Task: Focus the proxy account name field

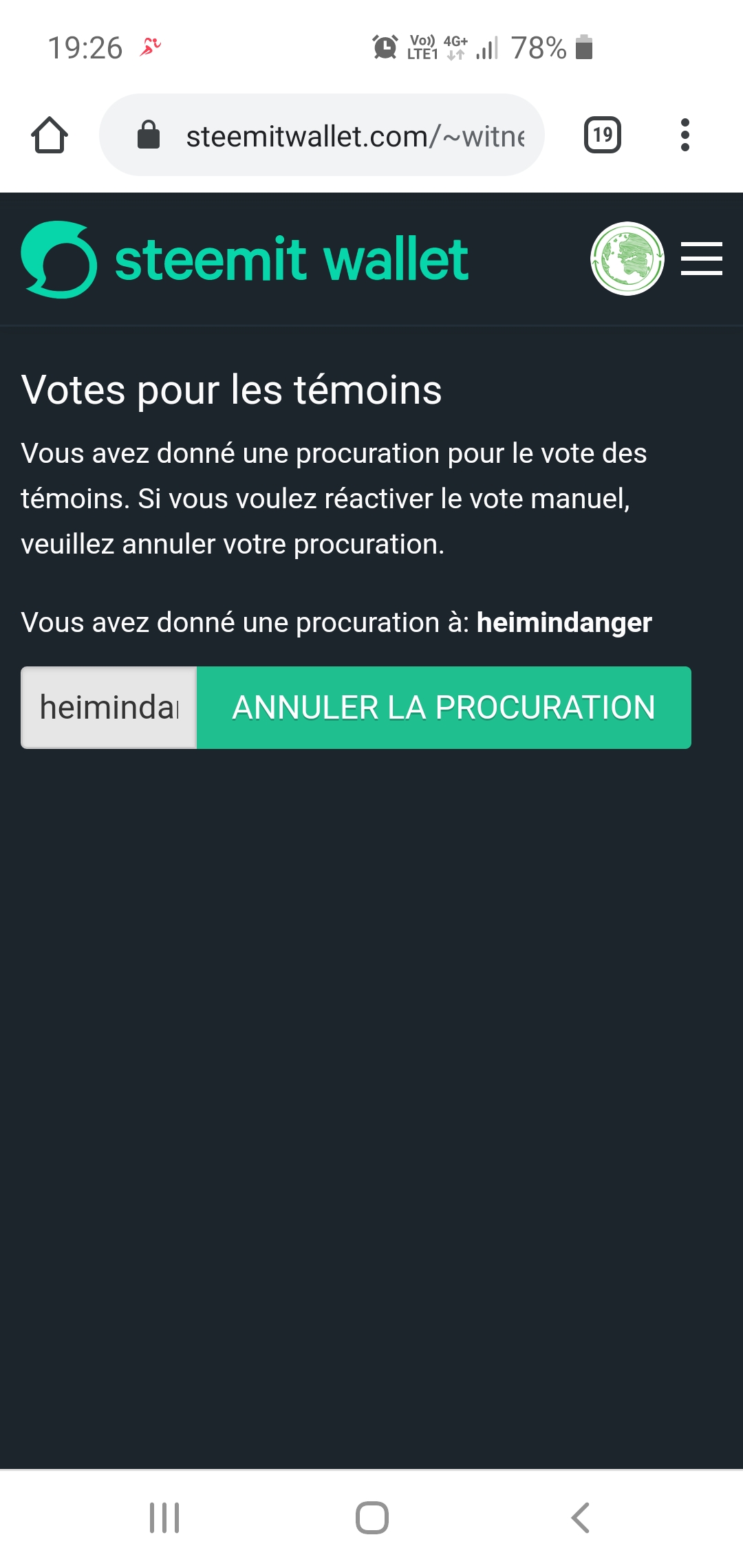Action: (x=109, y=708)
